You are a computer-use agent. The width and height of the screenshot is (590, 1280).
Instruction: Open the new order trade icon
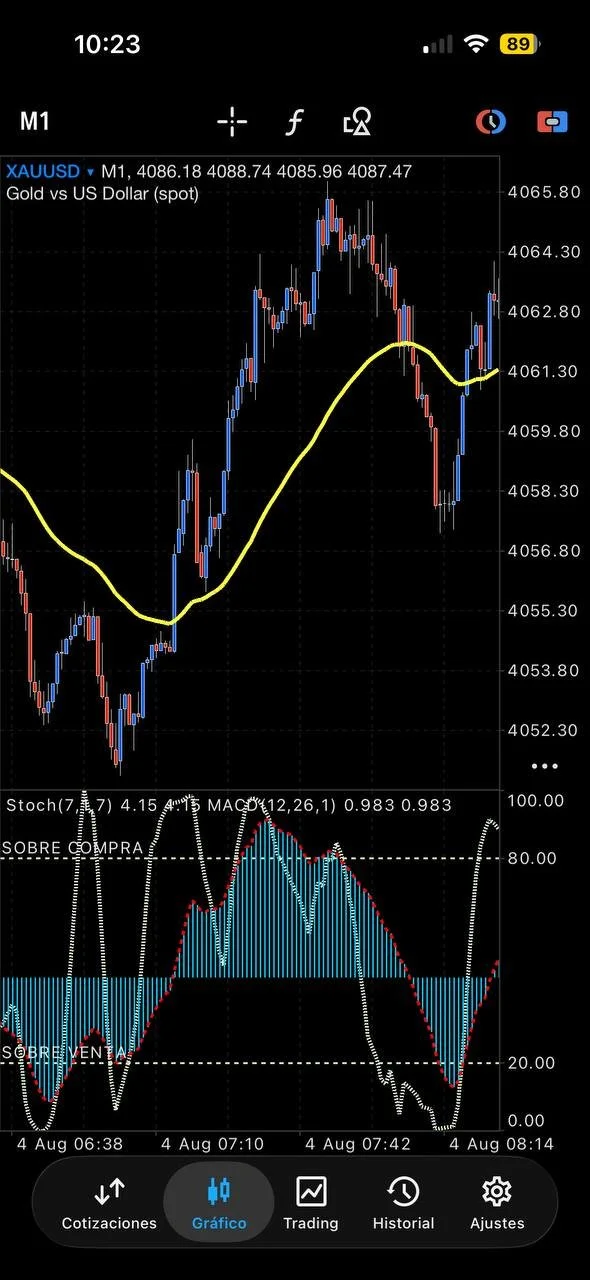[552, 122]
